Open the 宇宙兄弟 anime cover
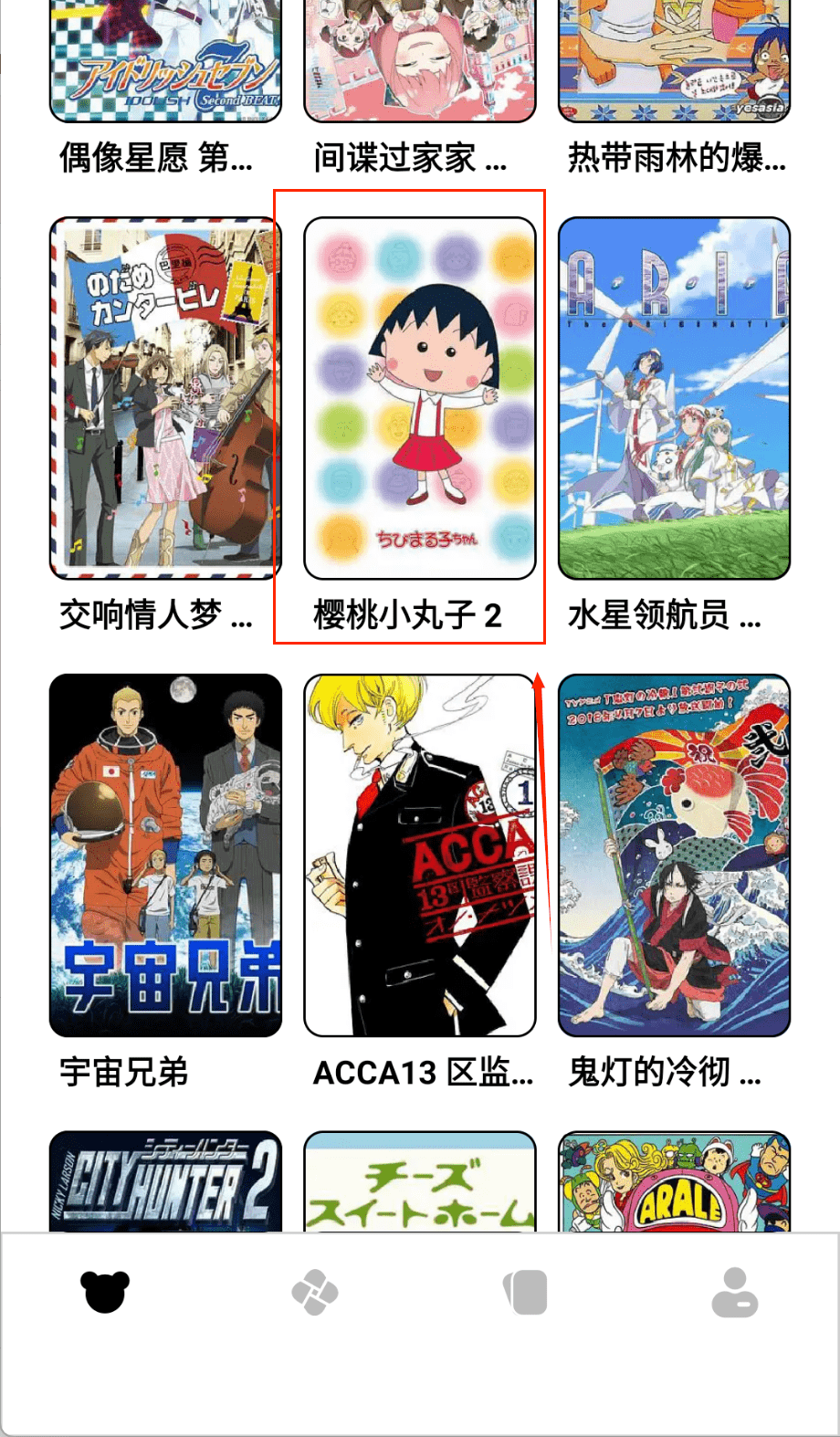 click(165, 855)
